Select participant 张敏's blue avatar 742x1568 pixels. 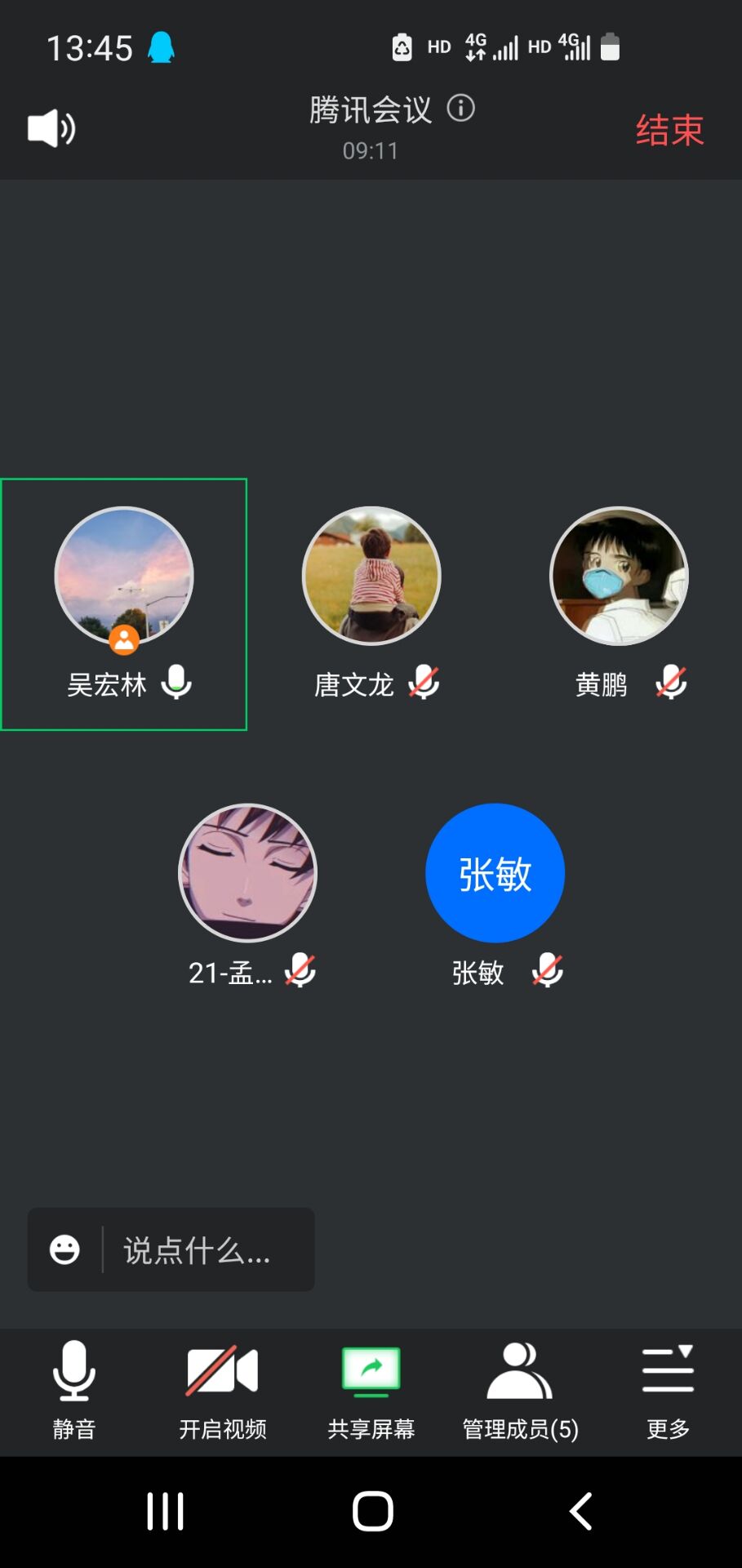pos(495,873)
